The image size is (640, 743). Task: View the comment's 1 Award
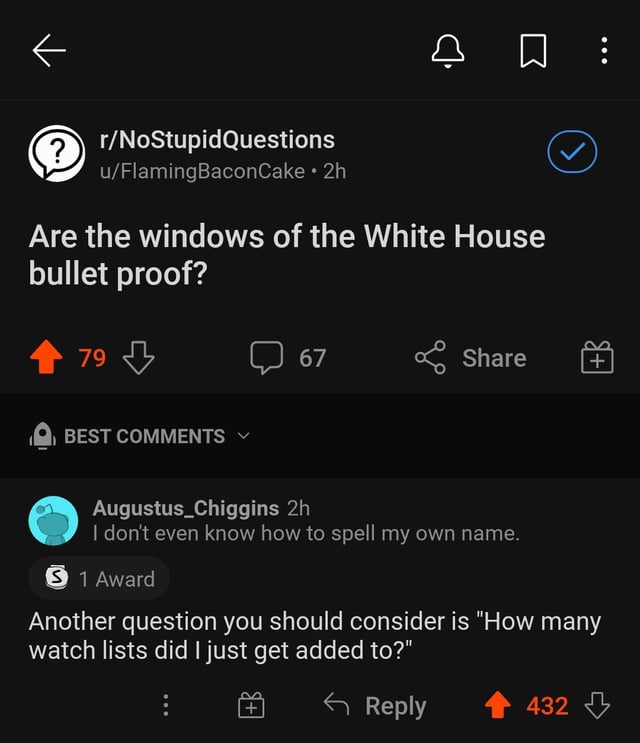coord(99,579)
